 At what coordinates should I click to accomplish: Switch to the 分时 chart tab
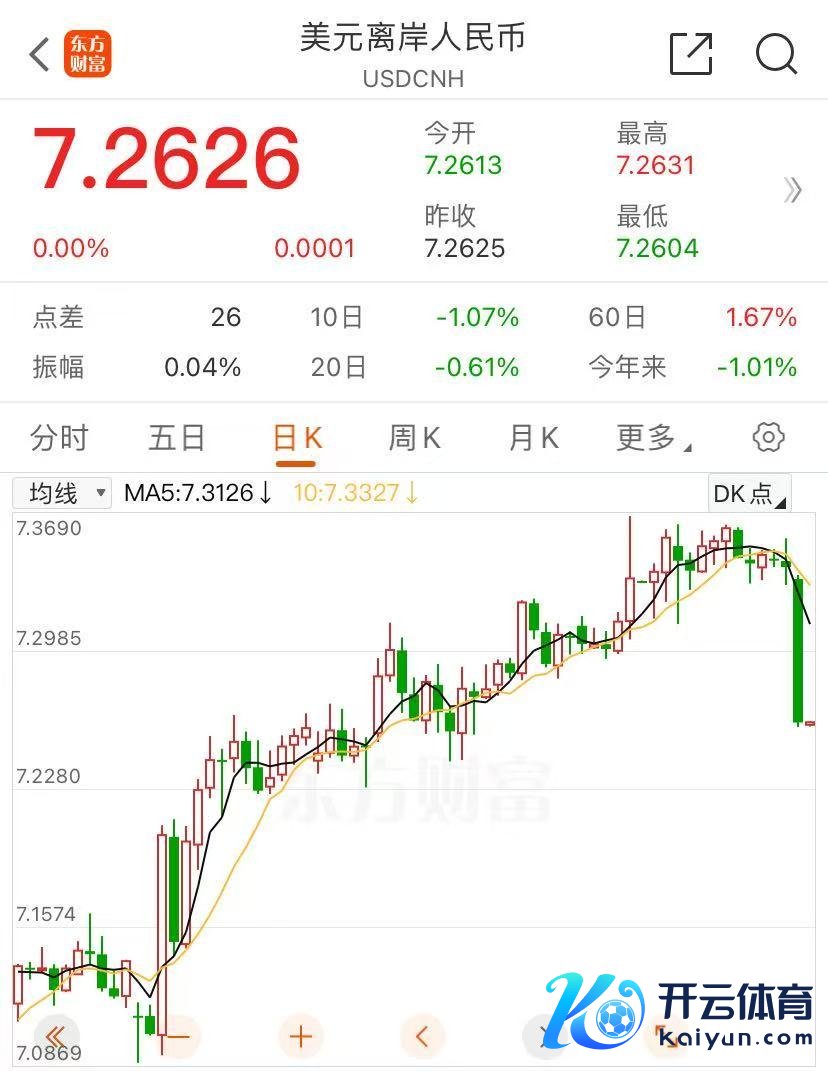59,438
